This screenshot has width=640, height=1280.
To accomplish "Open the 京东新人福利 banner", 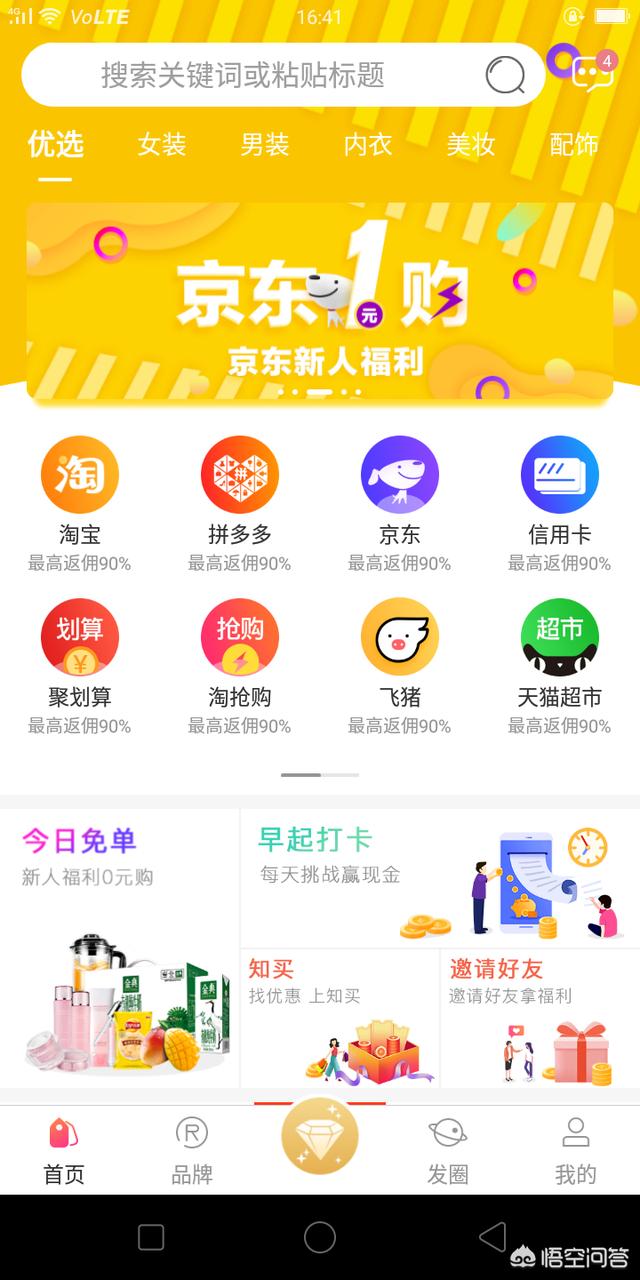I will coord(320,301).
